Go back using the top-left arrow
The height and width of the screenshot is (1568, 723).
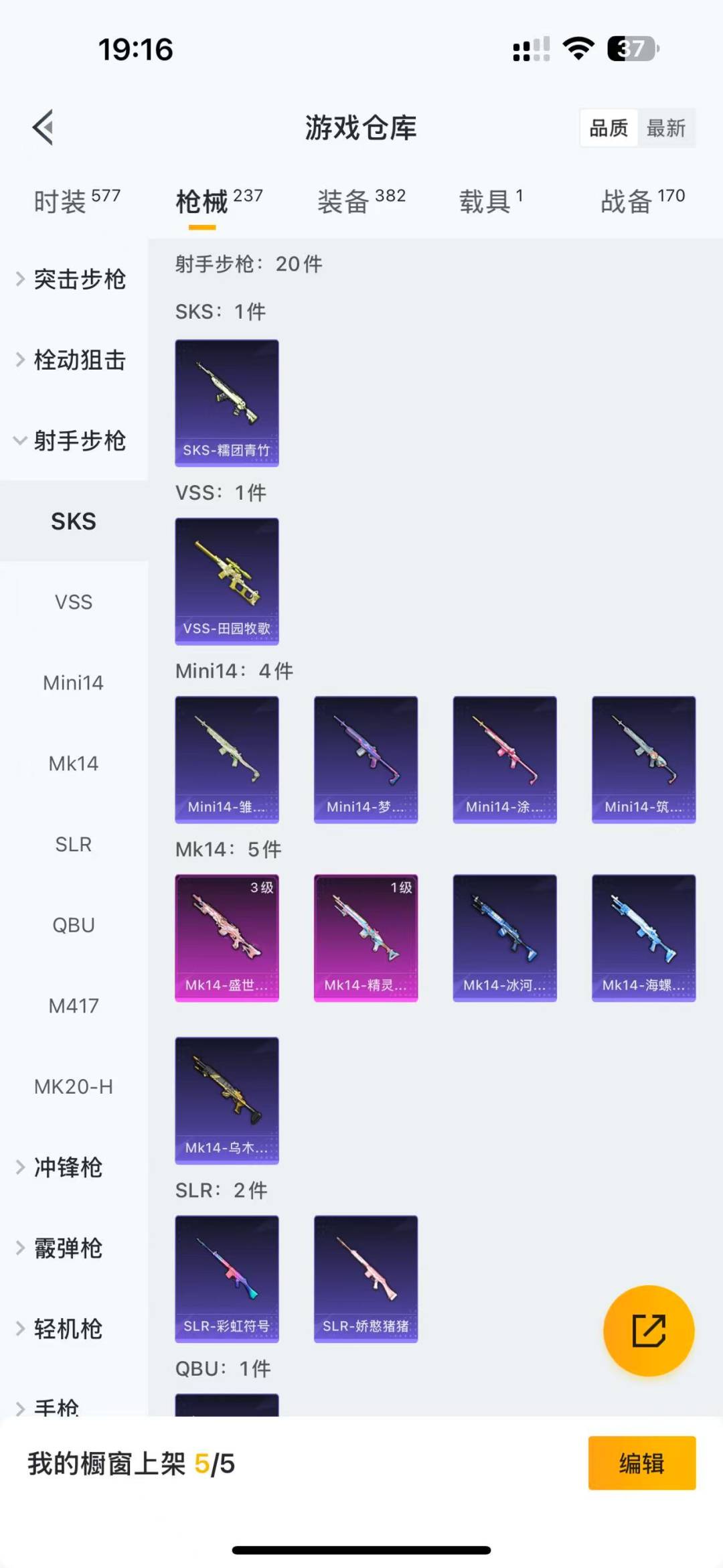coord(44,127)
